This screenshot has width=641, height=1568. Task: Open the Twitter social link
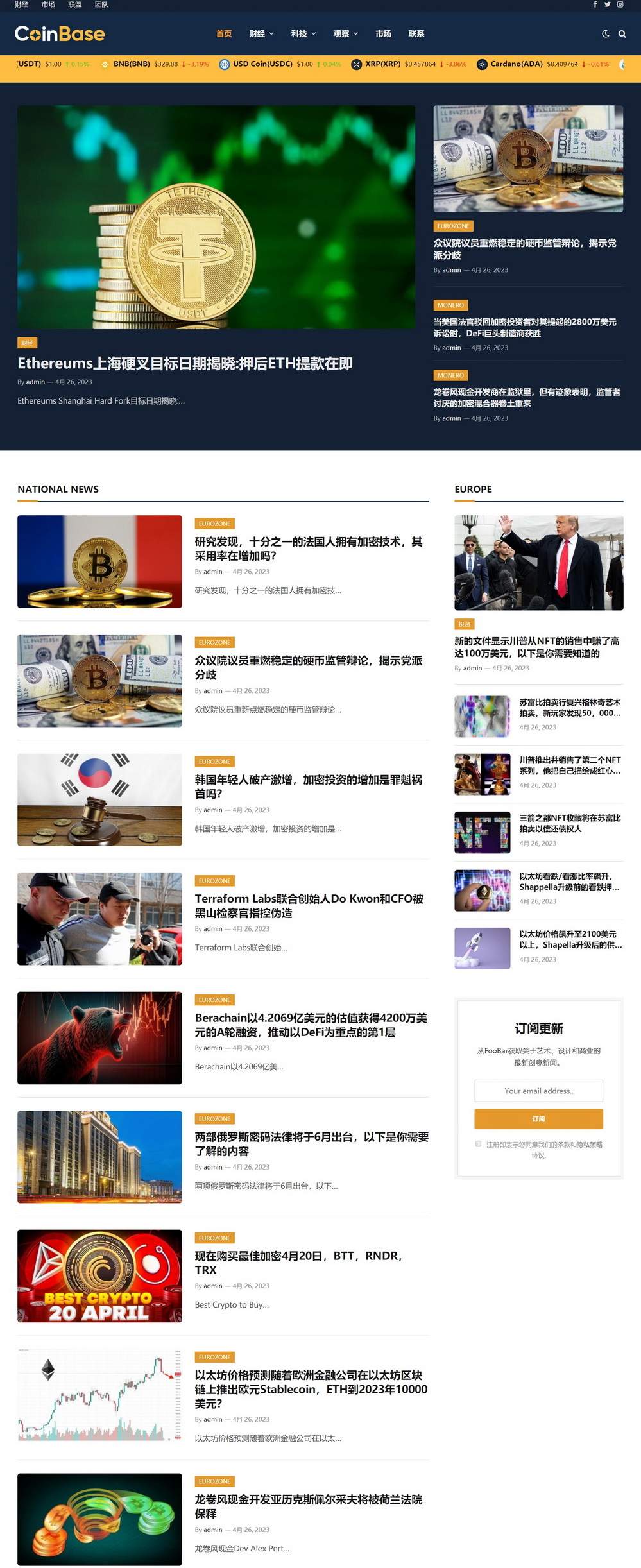click(x=607, y=4)
